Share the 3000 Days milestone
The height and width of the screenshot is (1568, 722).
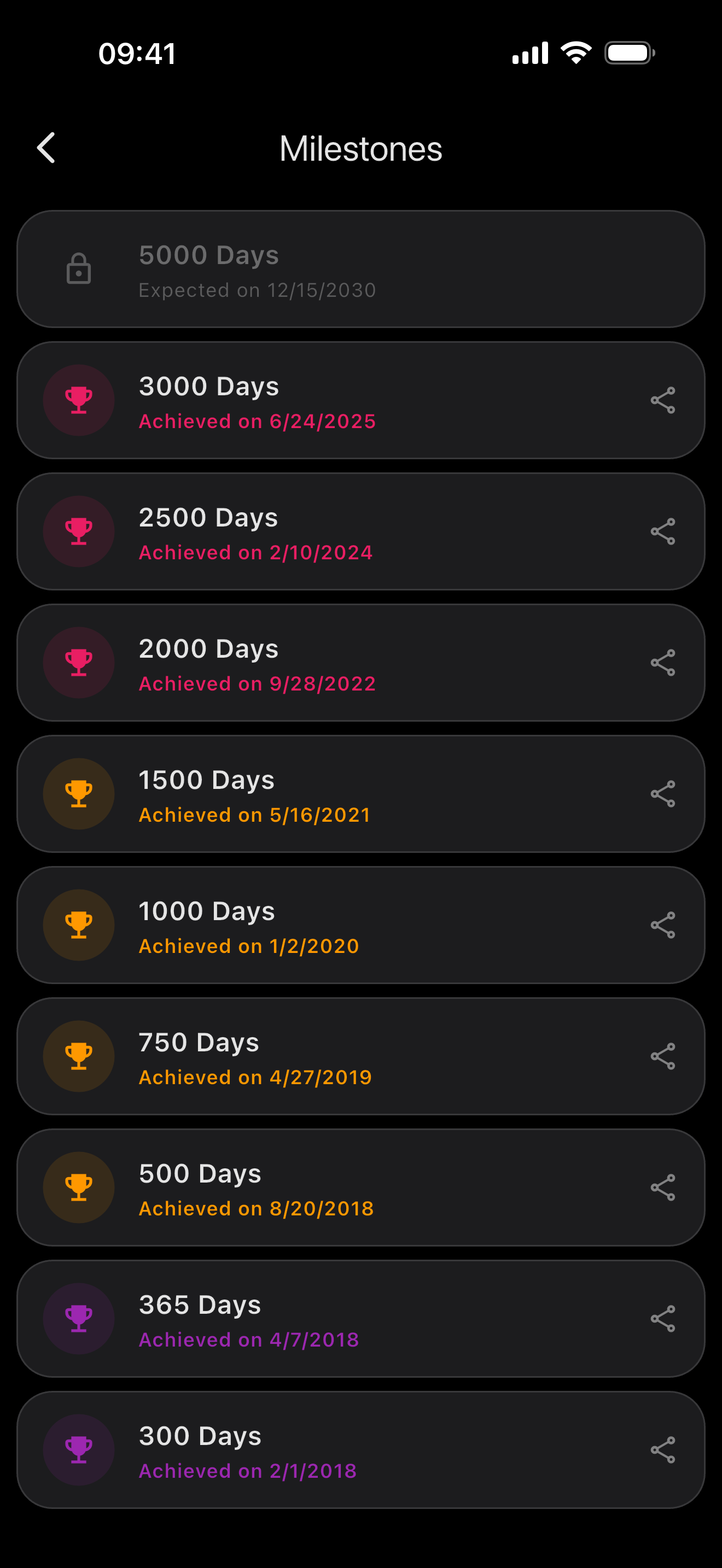pyautogui.click(x=662, y=401)
